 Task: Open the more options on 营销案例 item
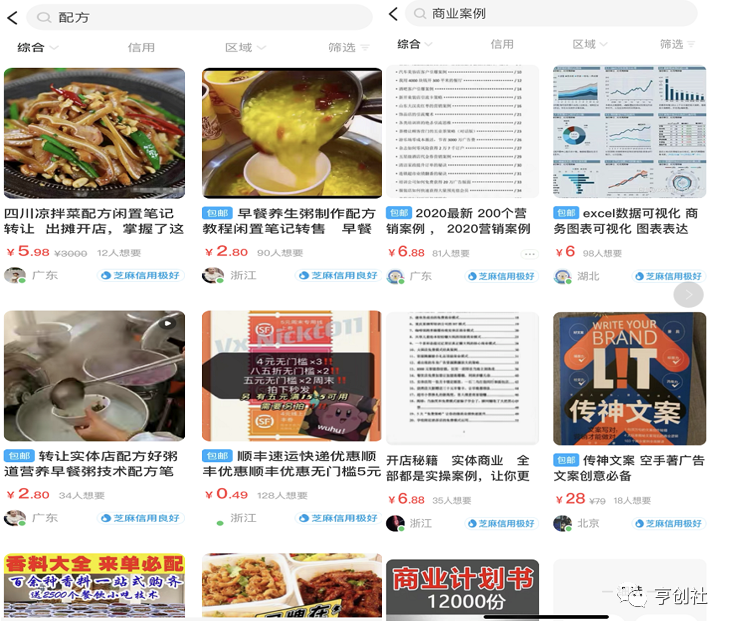click(x=530, y=254)
